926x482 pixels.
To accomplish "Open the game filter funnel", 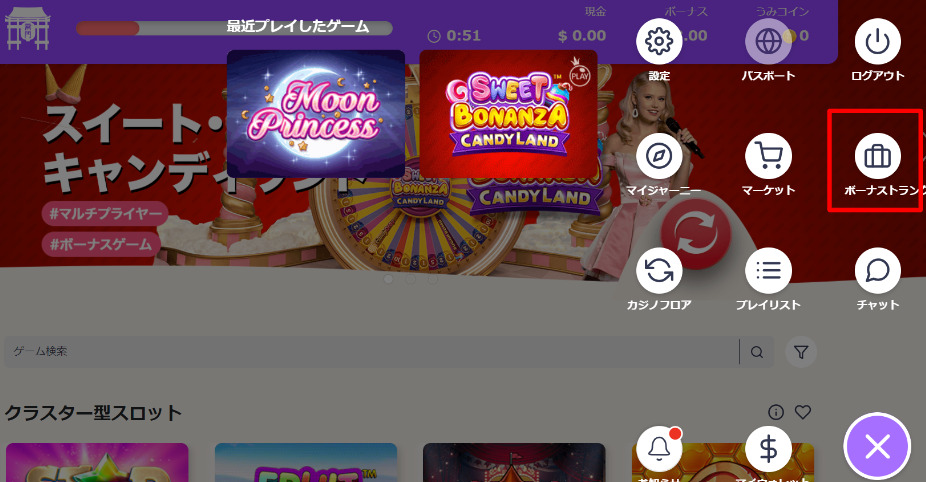I will [801, 352].
